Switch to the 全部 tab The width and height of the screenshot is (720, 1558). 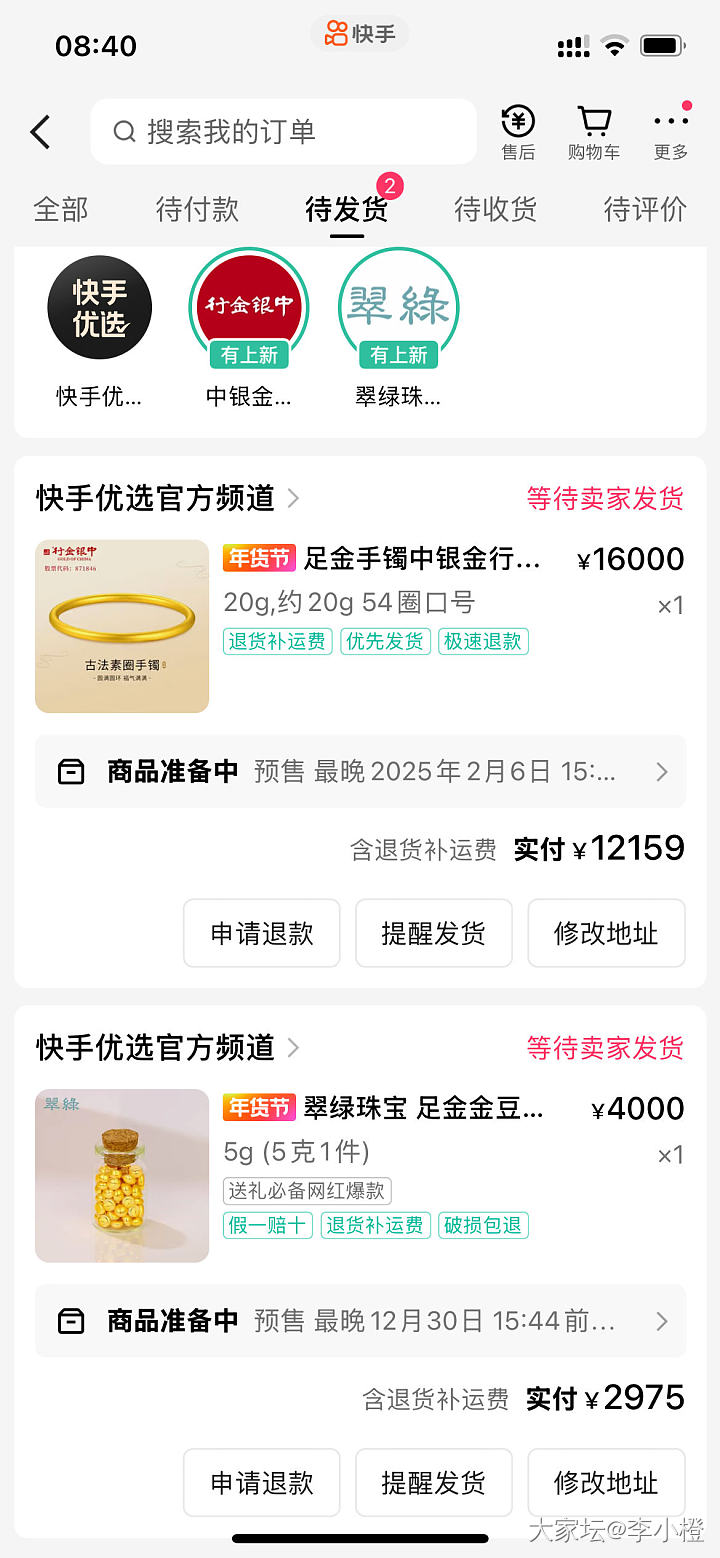(61, 209)
